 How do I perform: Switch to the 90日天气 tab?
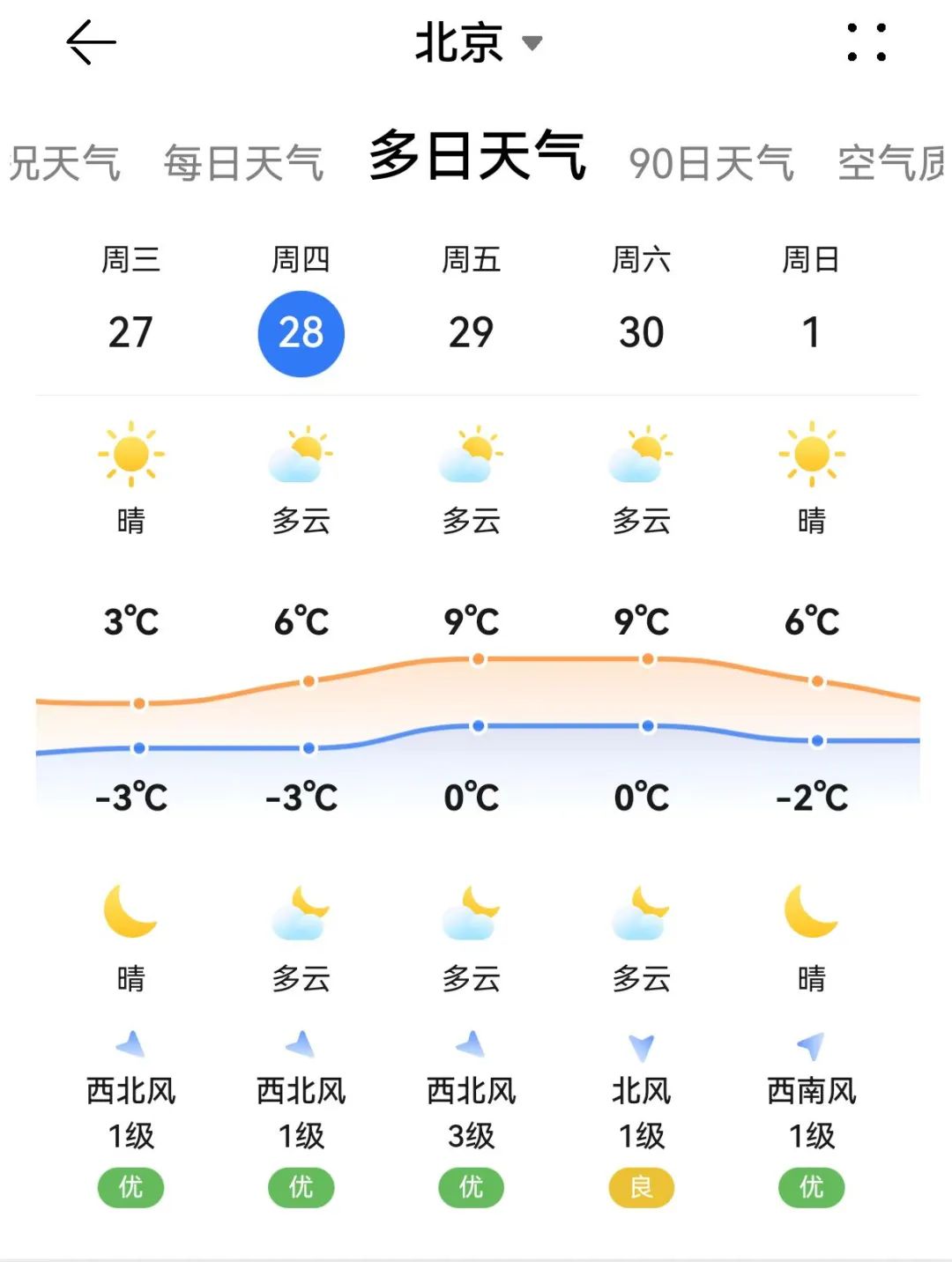coord(710,163)
